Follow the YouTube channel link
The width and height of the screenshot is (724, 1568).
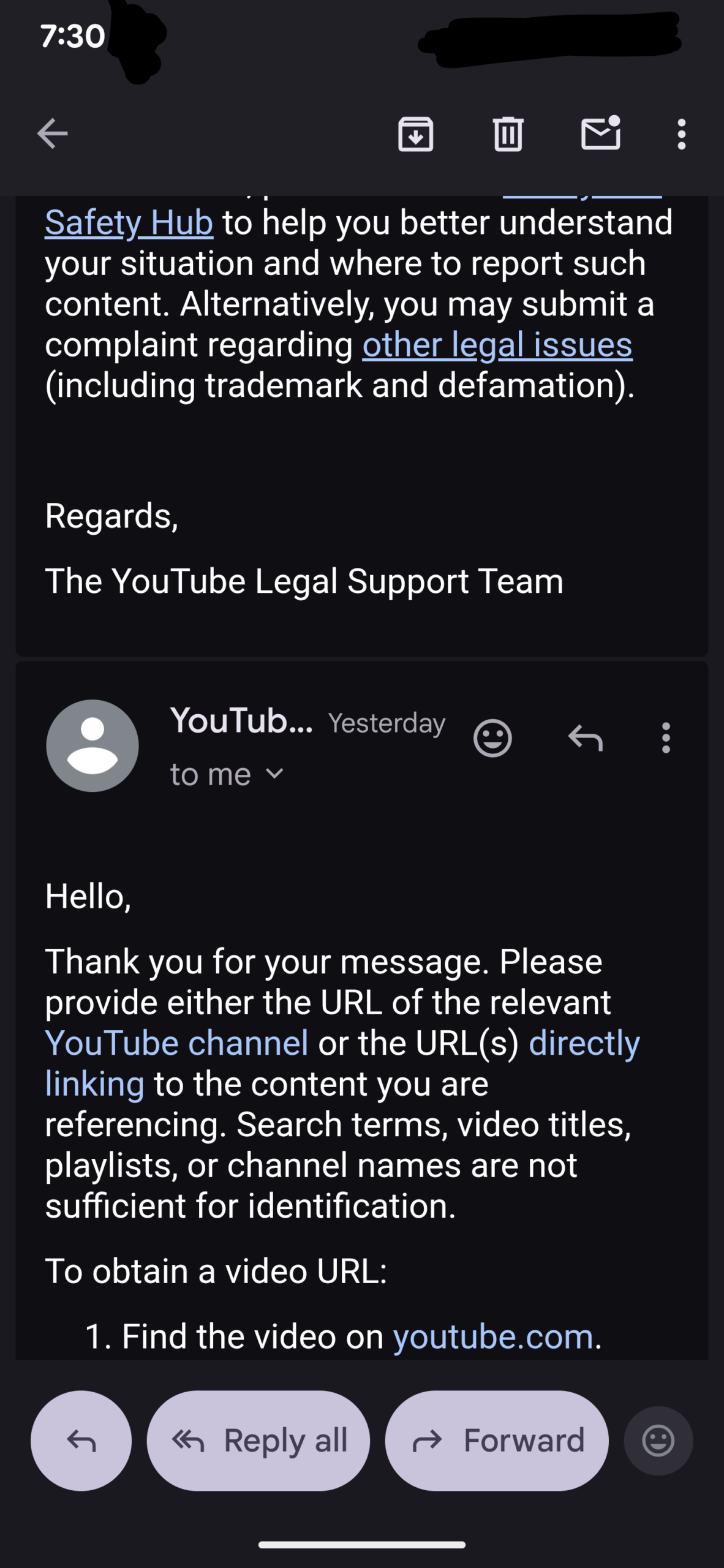(x=176, y=1043)
